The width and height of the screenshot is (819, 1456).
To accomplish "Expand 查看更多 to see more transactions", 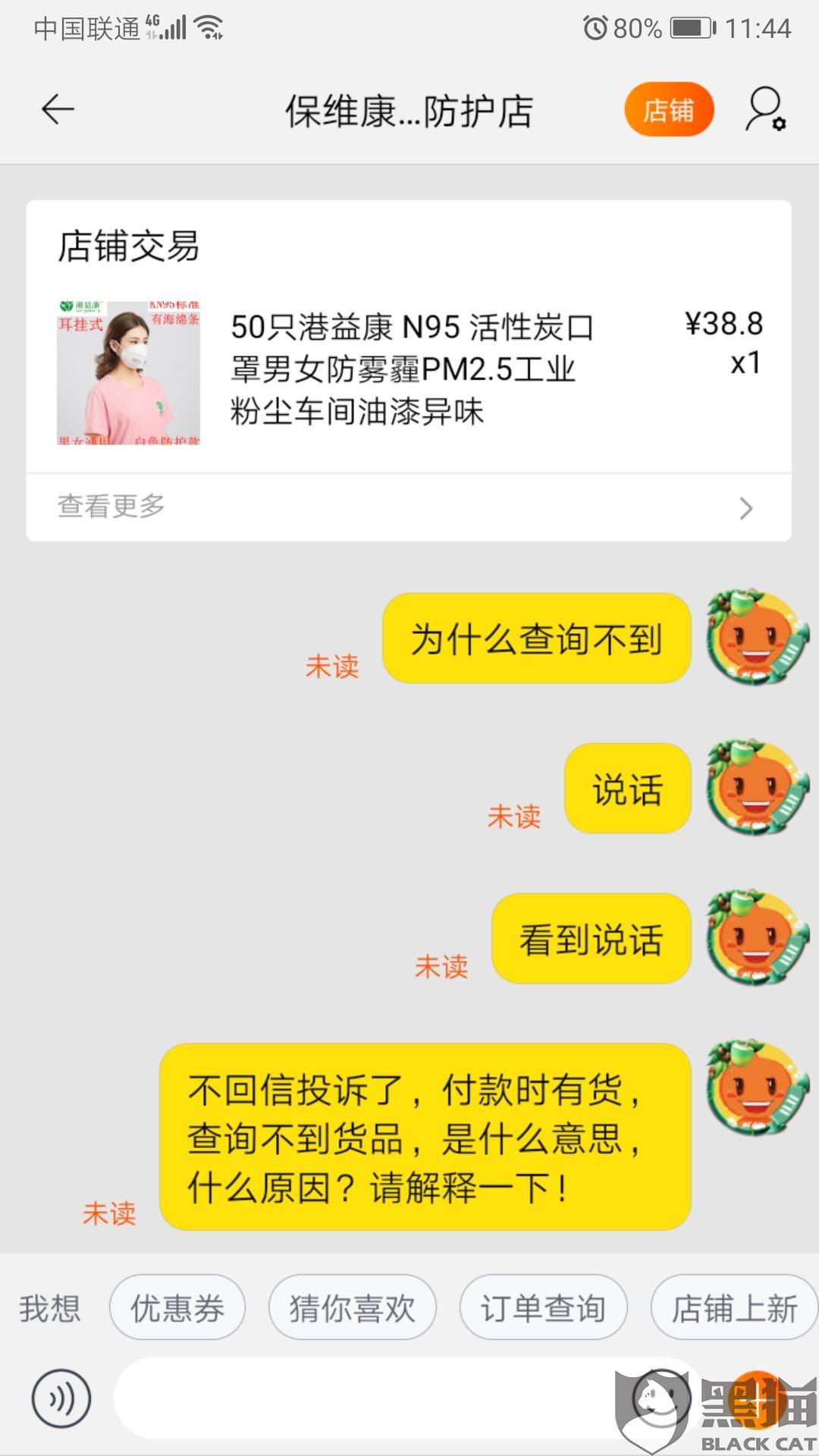I will coord(409,507).
